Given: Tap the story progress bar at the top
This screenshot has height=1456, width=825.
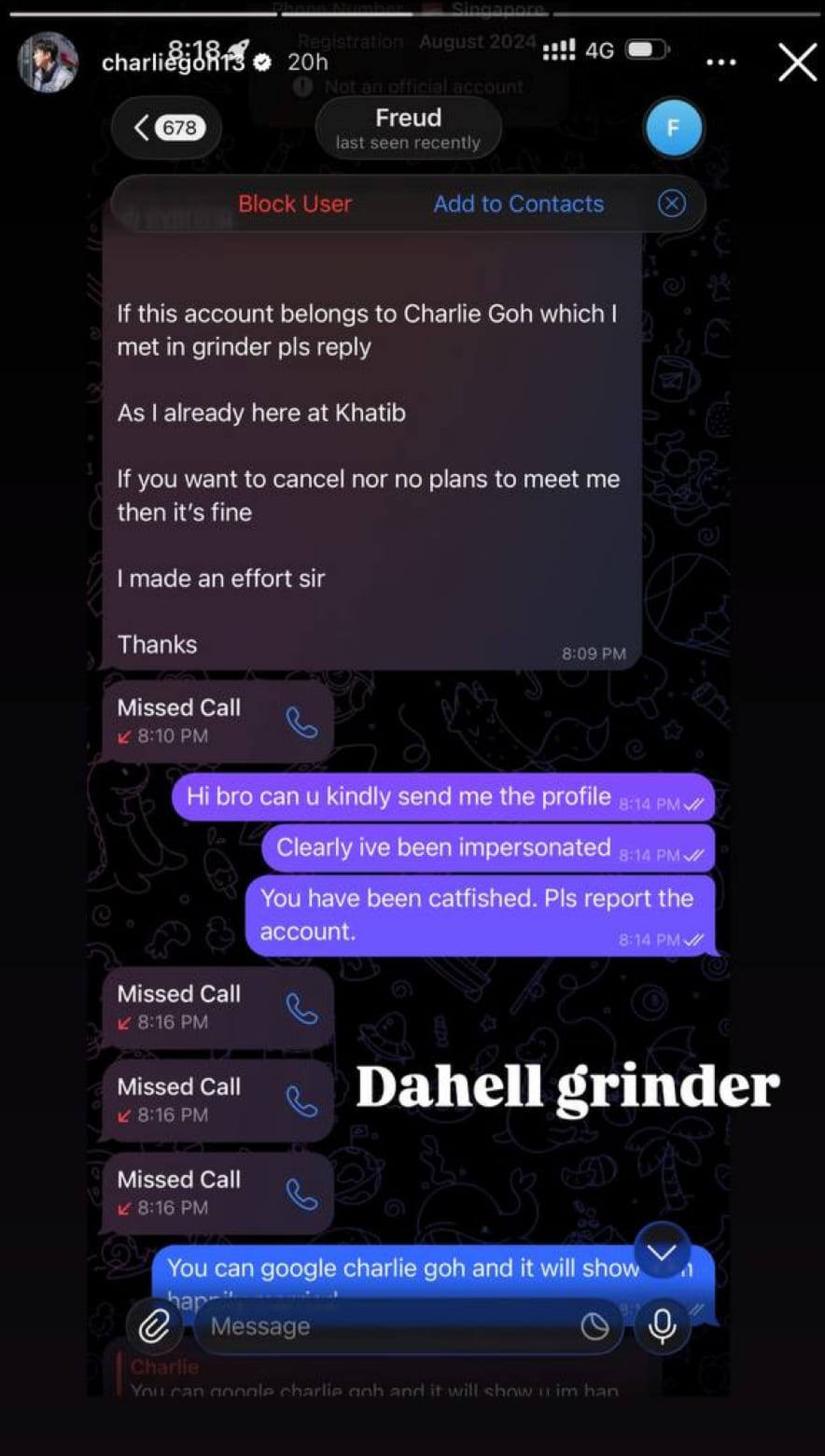Looking at the screenshot, I should [x=412, y=15].
